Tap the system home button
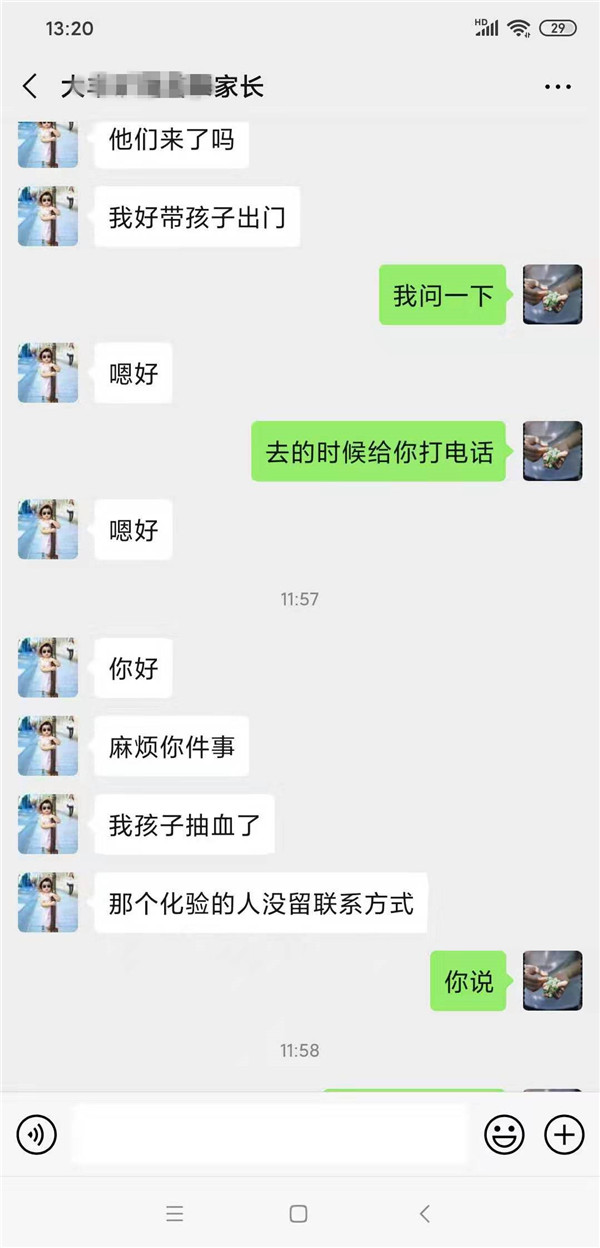600x1248 pixels. point(298,1213)
